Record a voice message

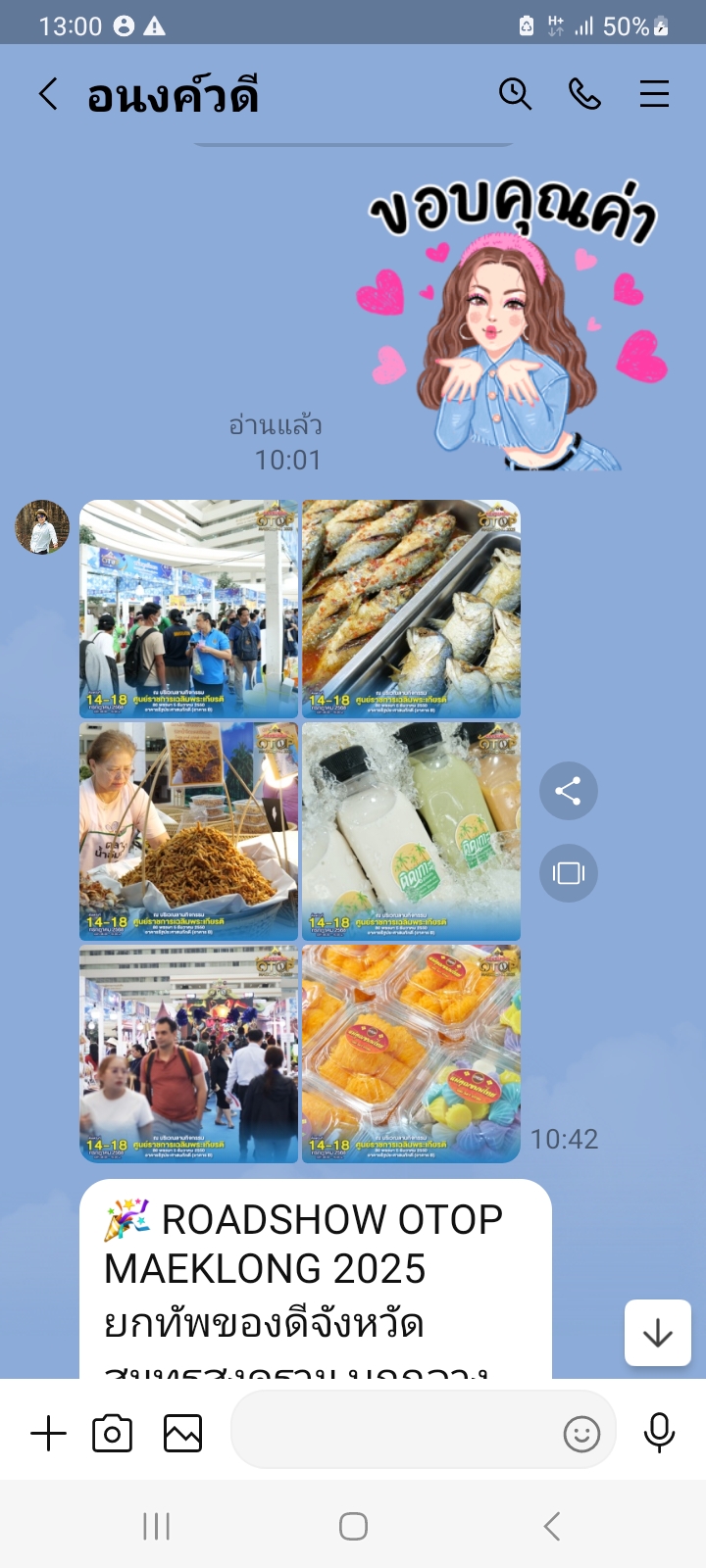[x=659, y=1433]
